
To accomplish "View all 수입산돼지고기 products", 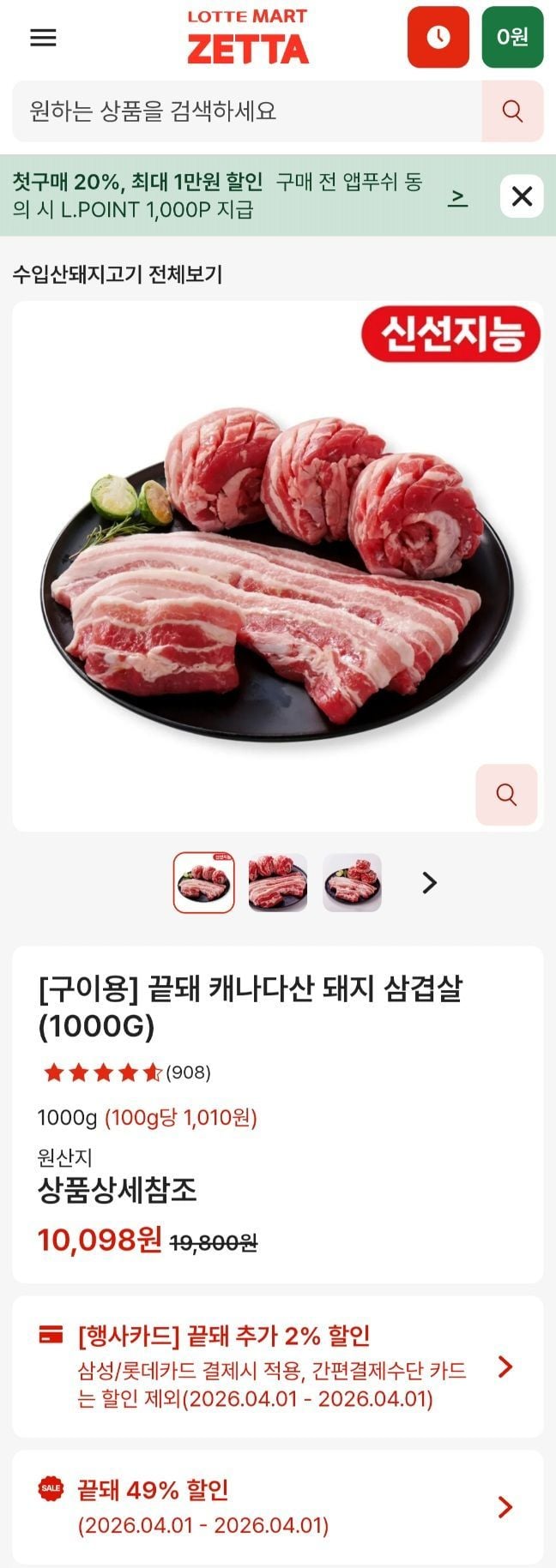I will pos(118,274).
